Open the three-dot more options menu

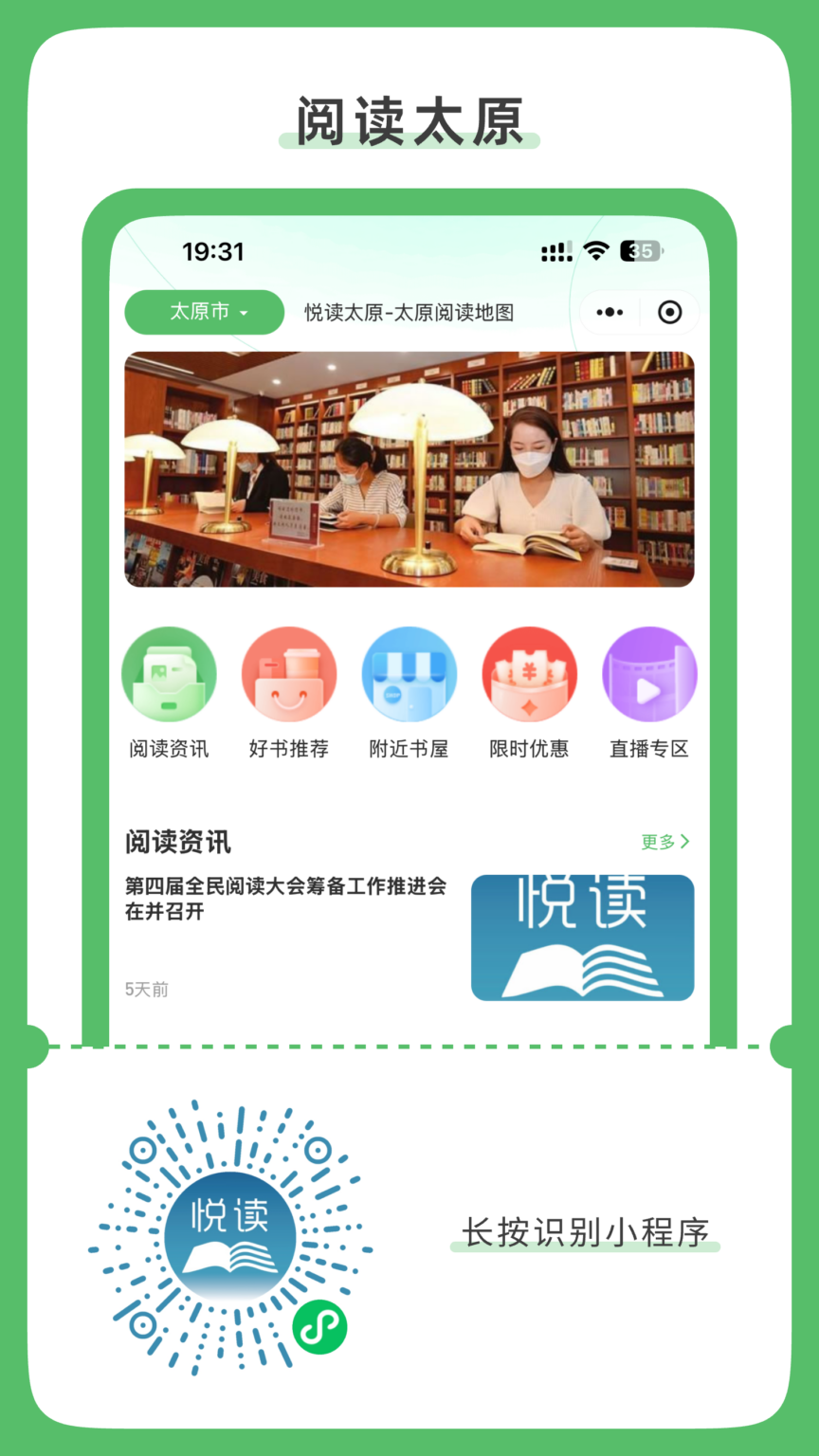[x=610, y=312]
